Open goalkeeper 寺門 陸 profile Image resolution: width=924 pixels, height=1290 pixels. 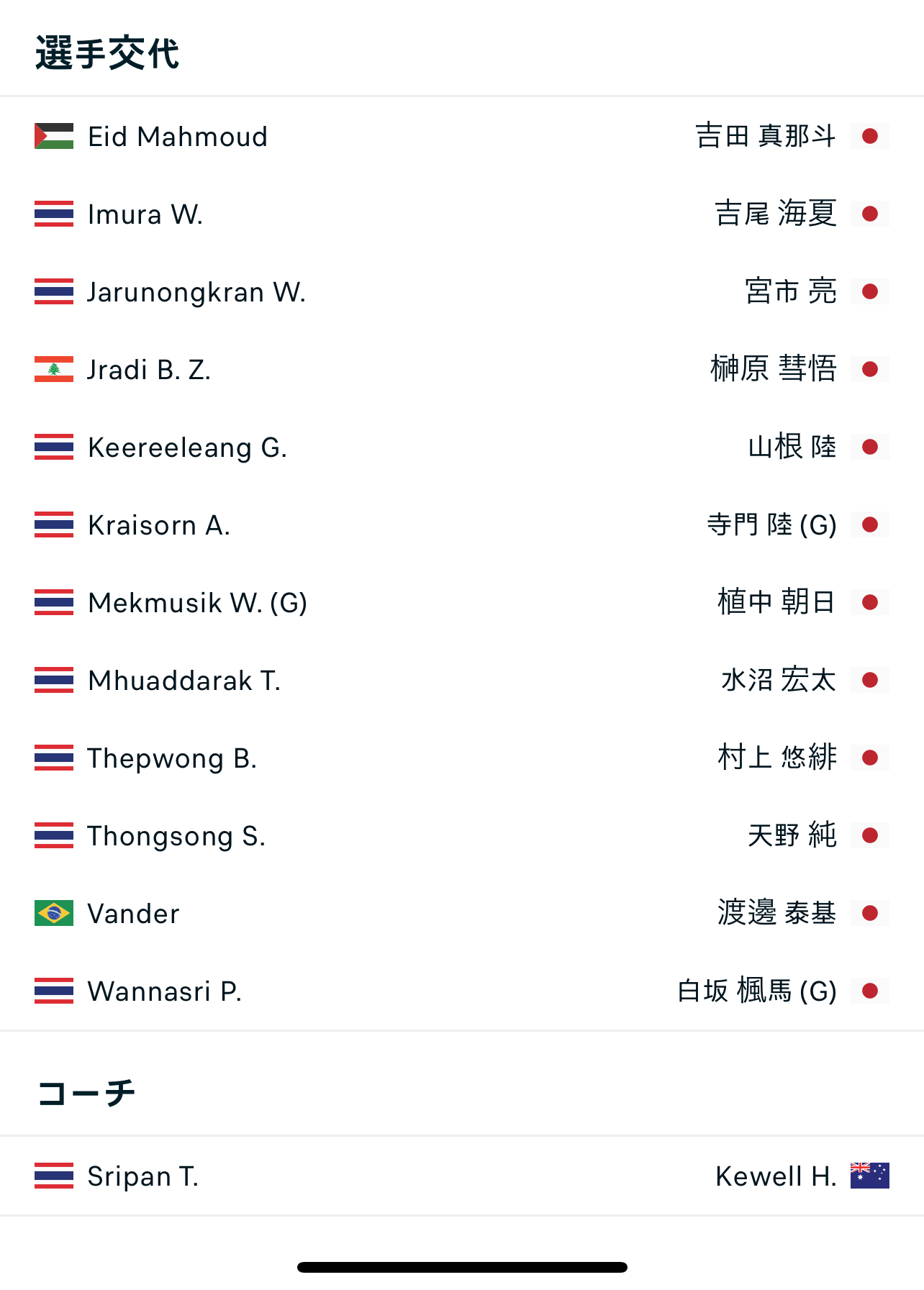[x=771, y=524]
